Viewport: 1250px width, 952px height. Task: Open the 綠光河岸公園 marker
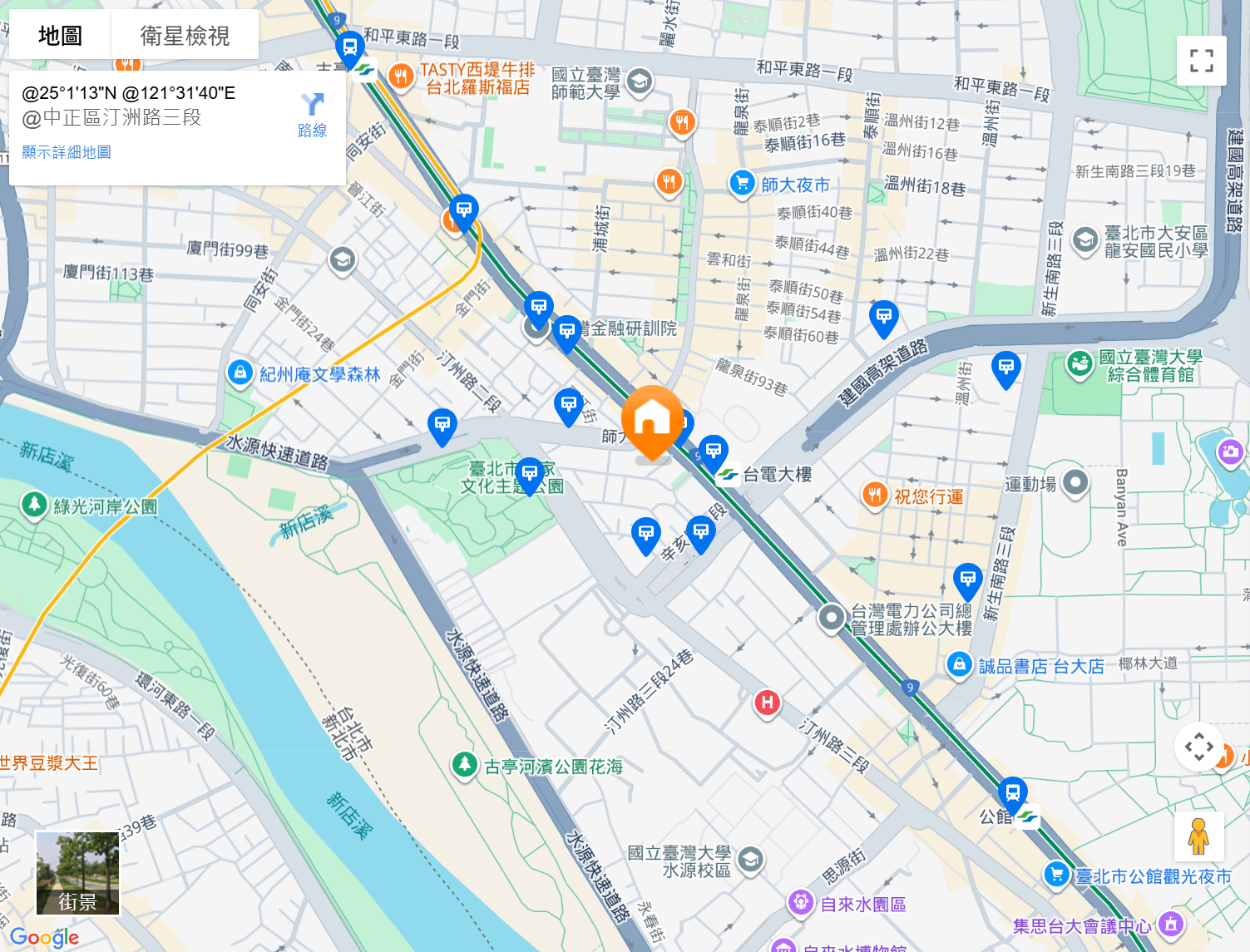click(34, 506)
